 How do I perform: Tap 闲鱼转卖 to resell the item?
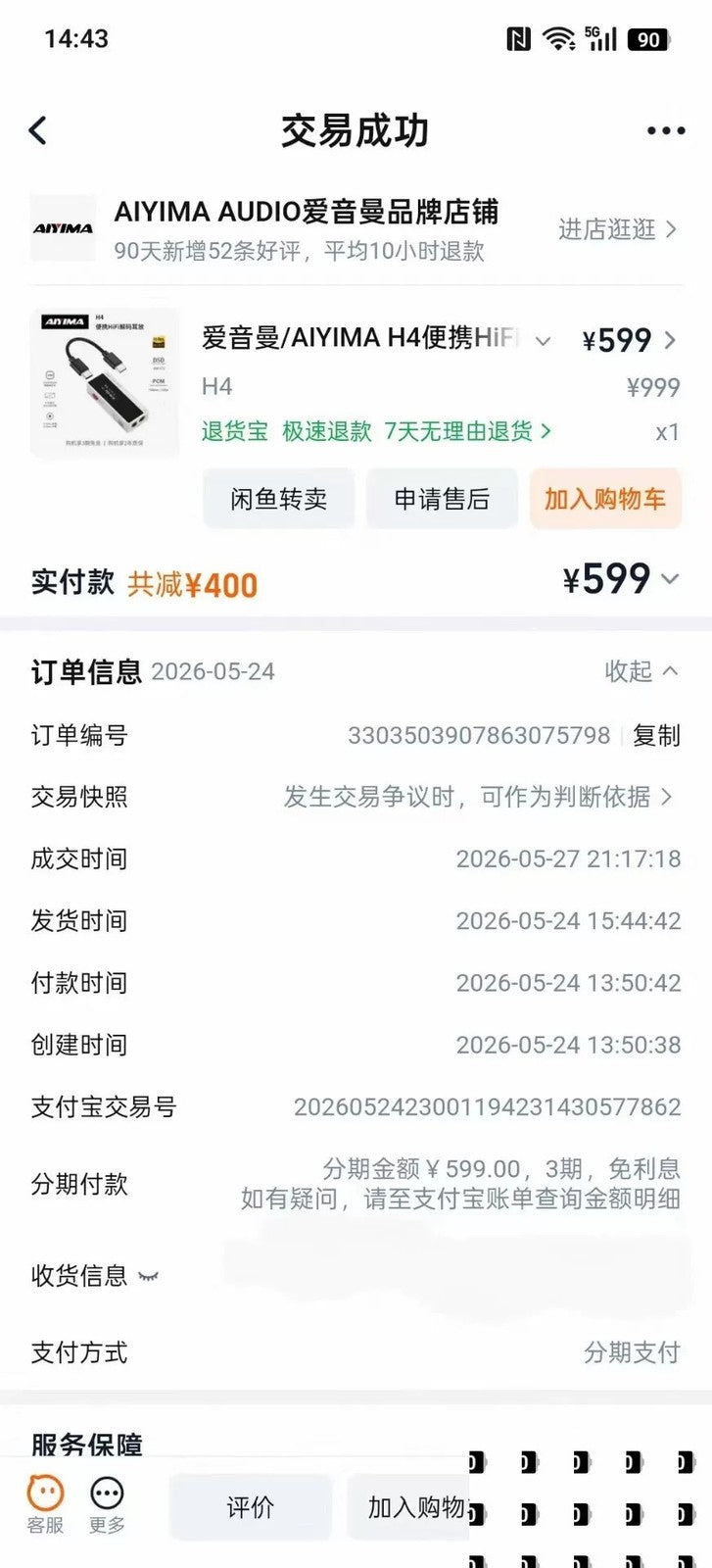[x=278, y=499]
